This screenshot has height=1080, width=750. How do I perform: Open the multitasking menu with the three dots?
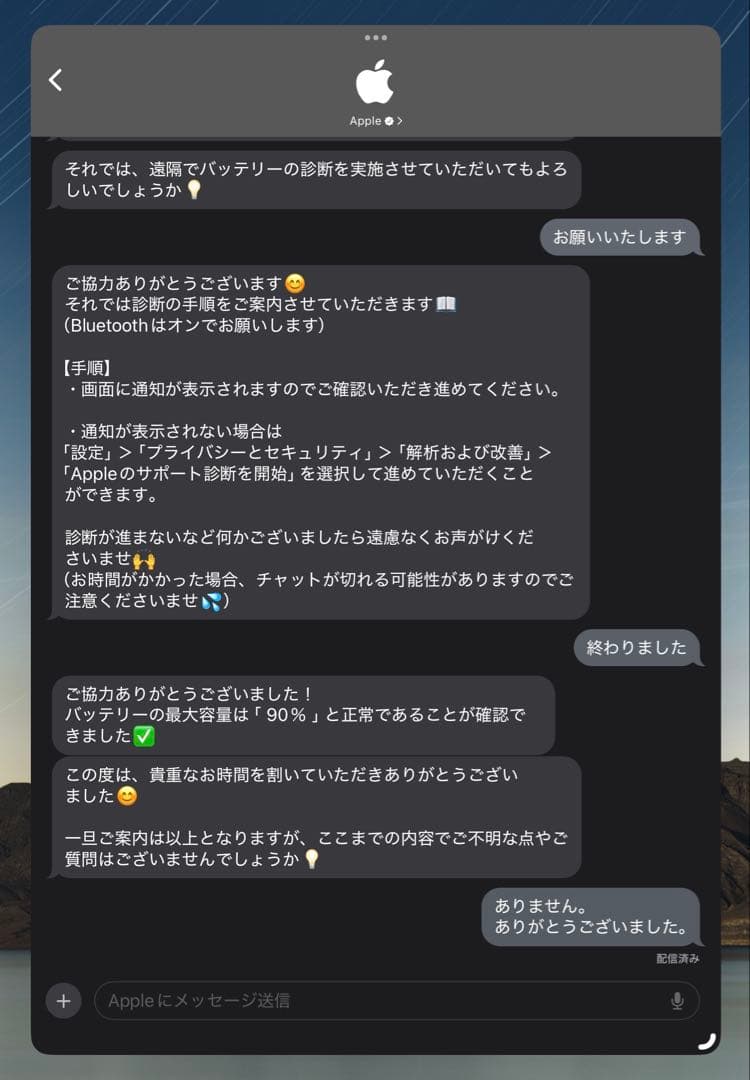[x=375, y=38]
